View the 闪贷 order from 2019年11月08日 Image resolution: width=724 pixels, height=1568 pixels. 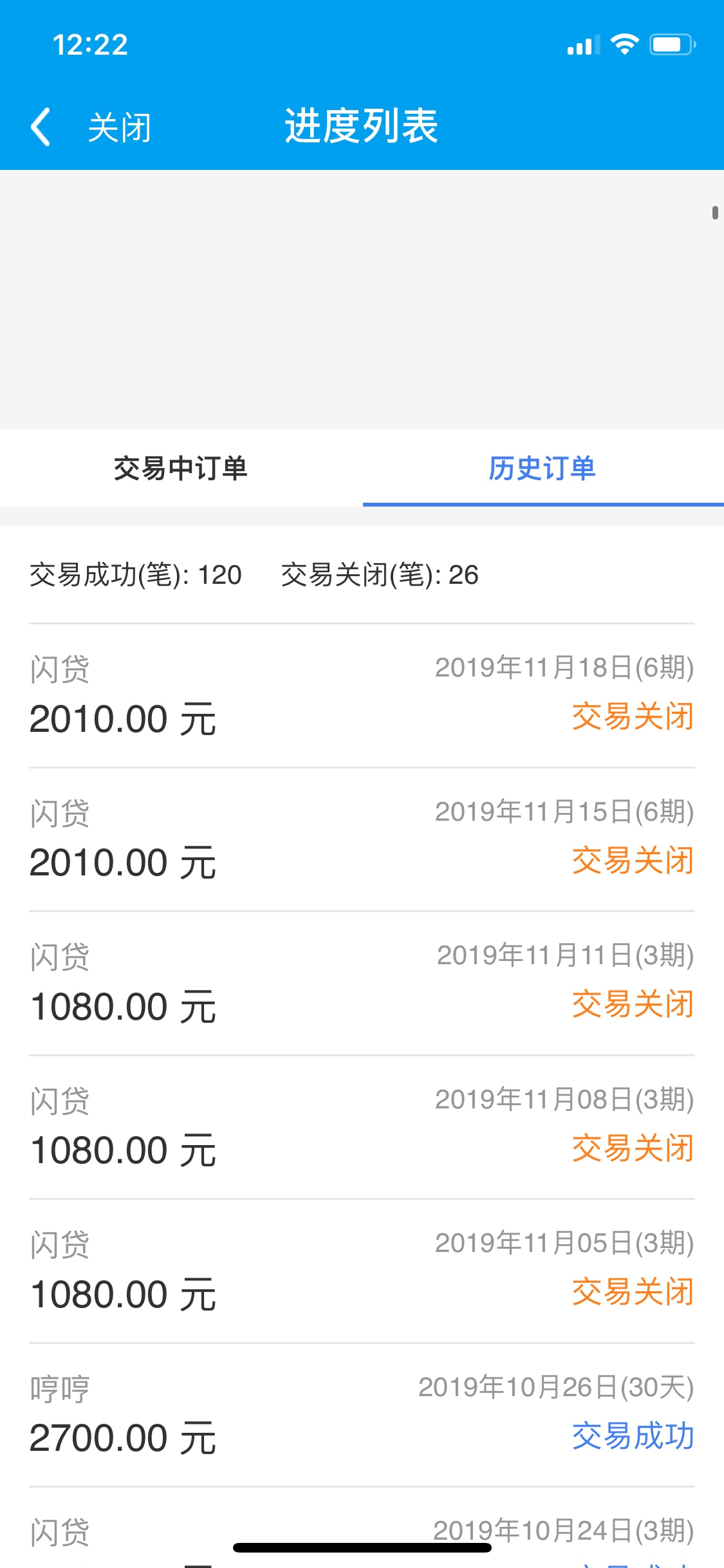tap(362, 1127)
